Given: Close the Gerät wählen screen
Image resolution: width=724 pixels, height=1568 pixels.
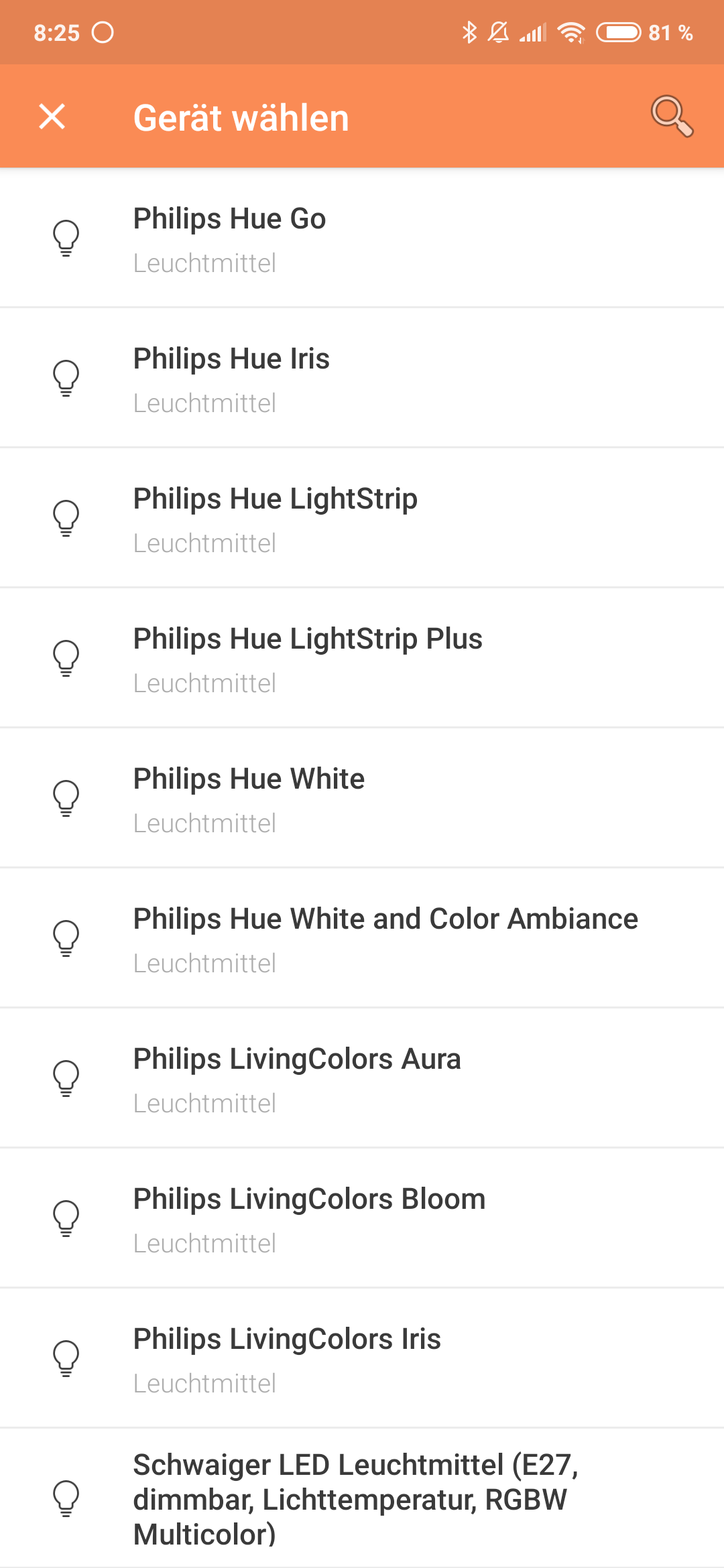Looking at the screenshot, I should (52, 117).
